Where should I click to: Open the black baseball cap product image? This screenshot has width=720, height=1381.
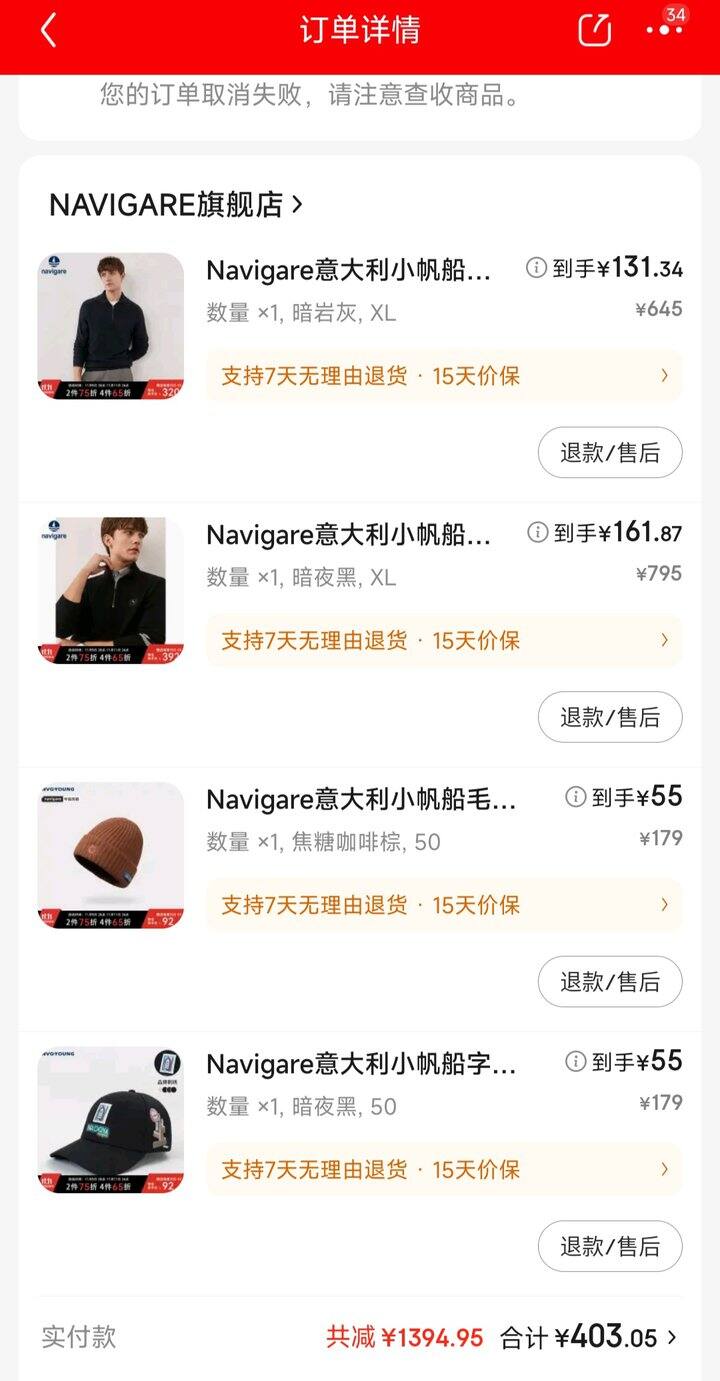(x=111, y=1120)
